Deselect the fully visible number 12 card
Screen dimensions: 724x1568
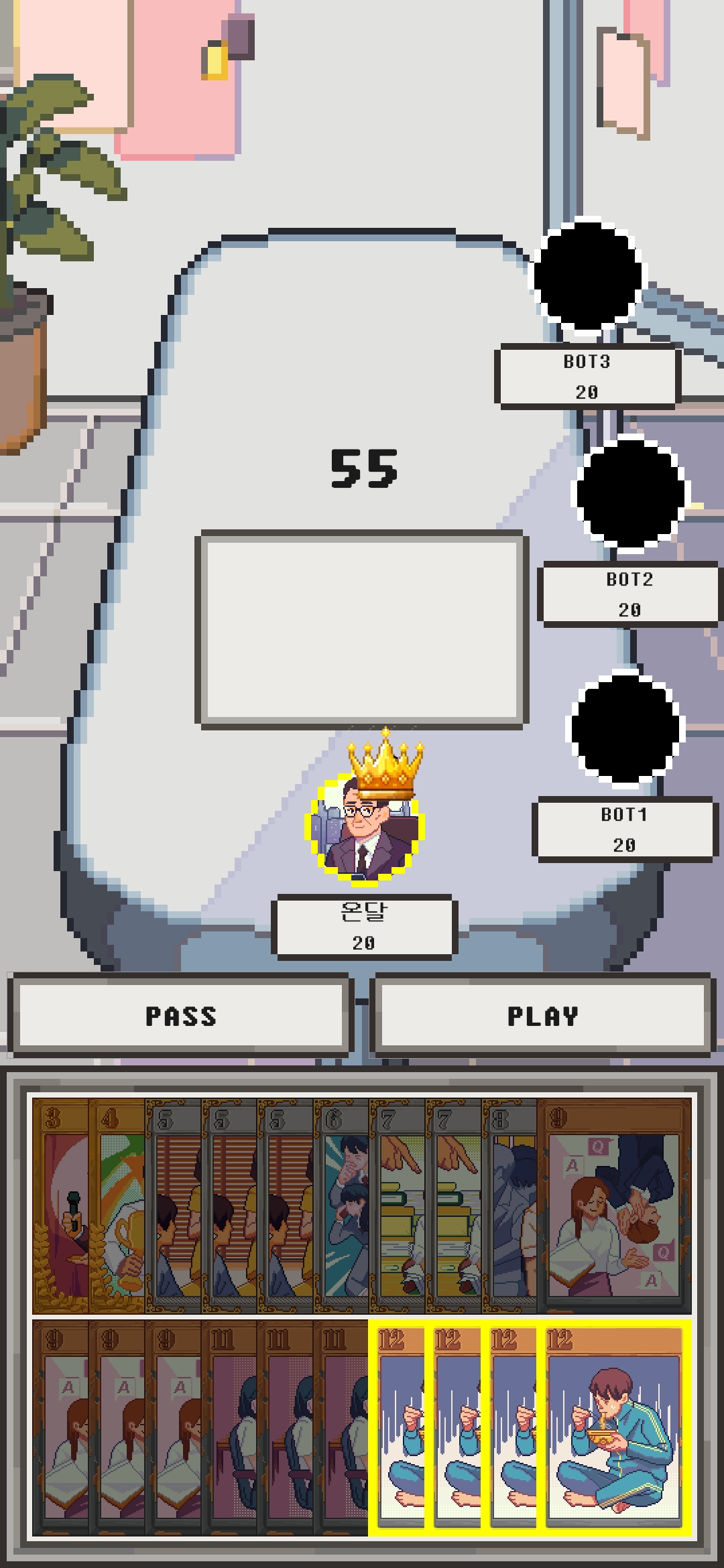click(x=613, y=1427)
